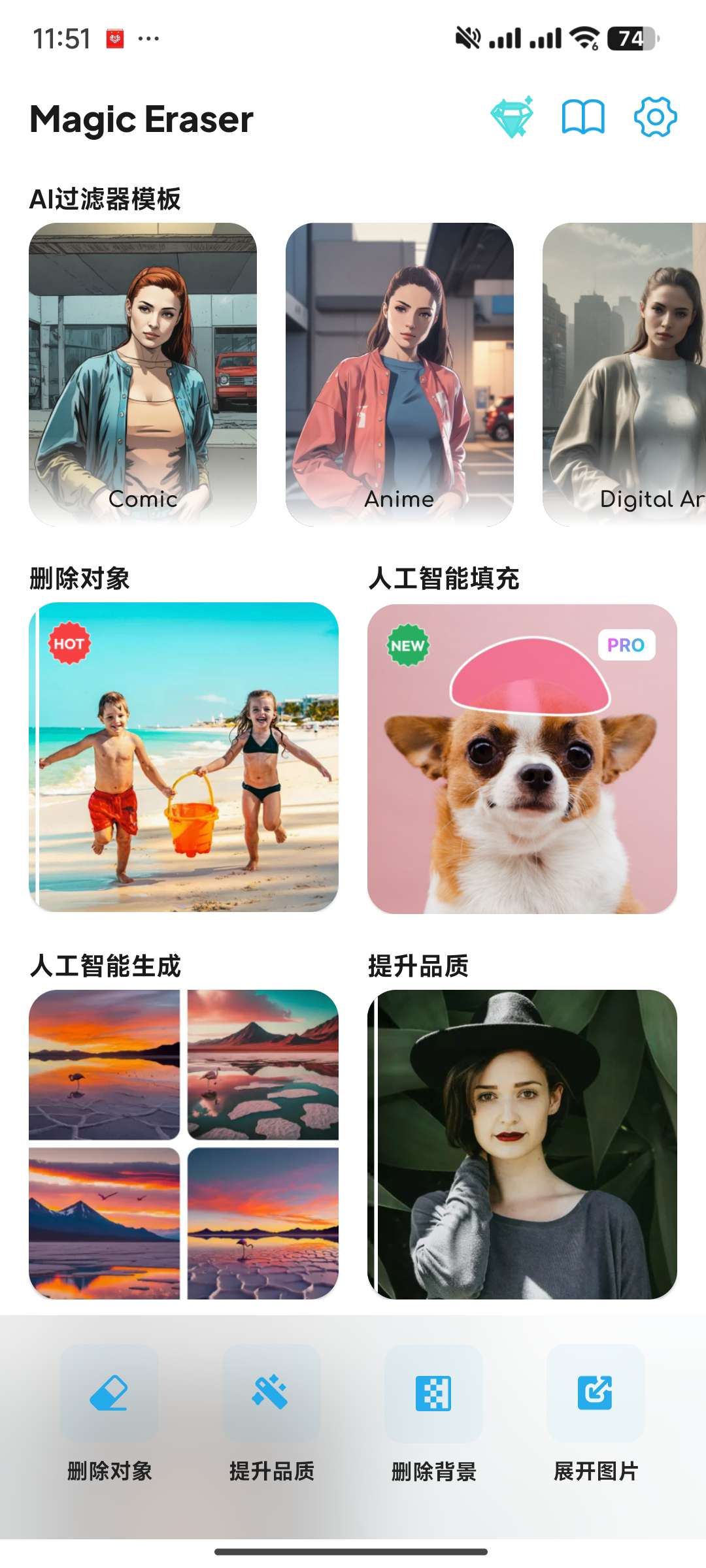Open the 提升品质 portrait card

pos(522,1144)
